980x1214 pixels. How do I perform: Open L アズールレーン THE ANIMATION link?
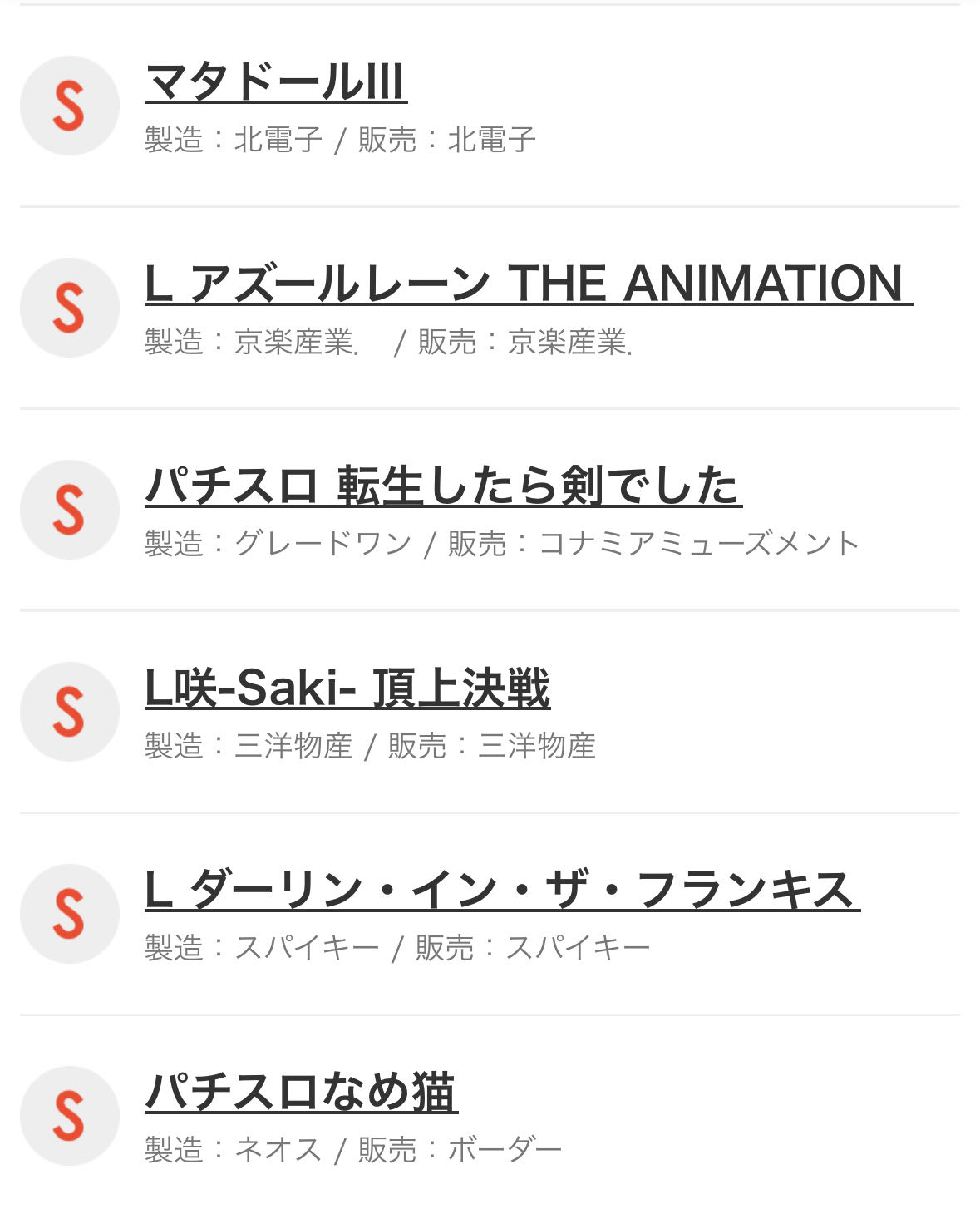pos(528,284)
